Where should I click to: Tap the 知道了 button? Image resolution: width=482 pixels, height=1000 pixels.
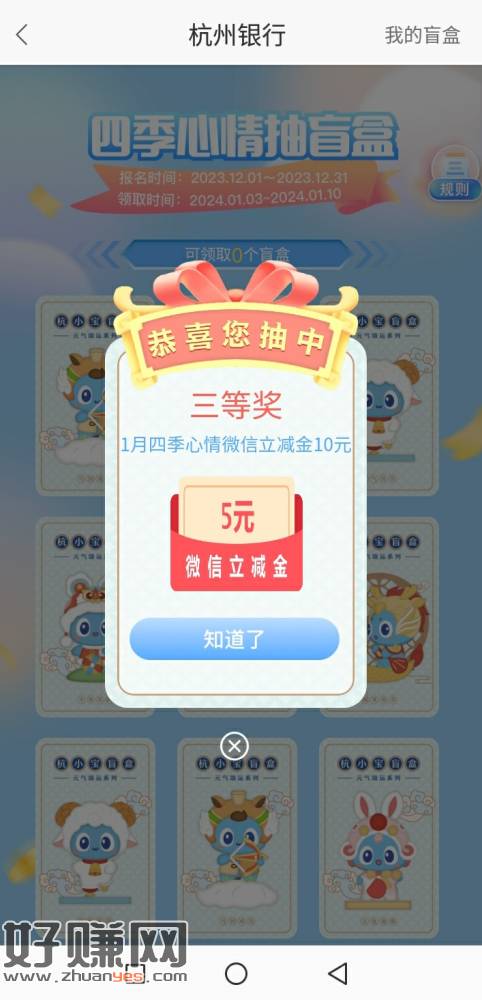click(x=234, y=638)
